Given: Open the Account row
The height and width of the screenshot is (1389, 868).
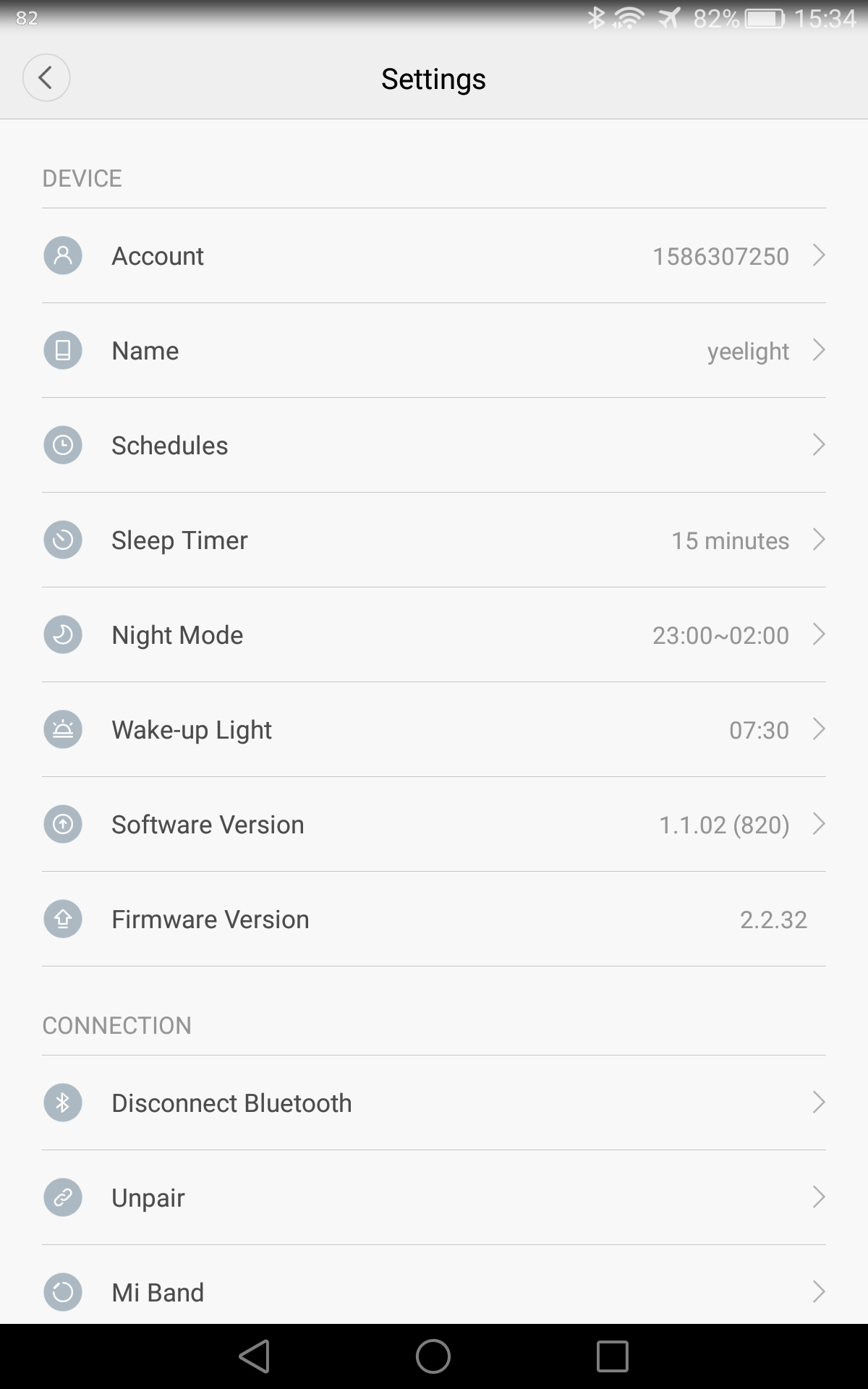Looking at the screenshot, I should click(434, 255).
